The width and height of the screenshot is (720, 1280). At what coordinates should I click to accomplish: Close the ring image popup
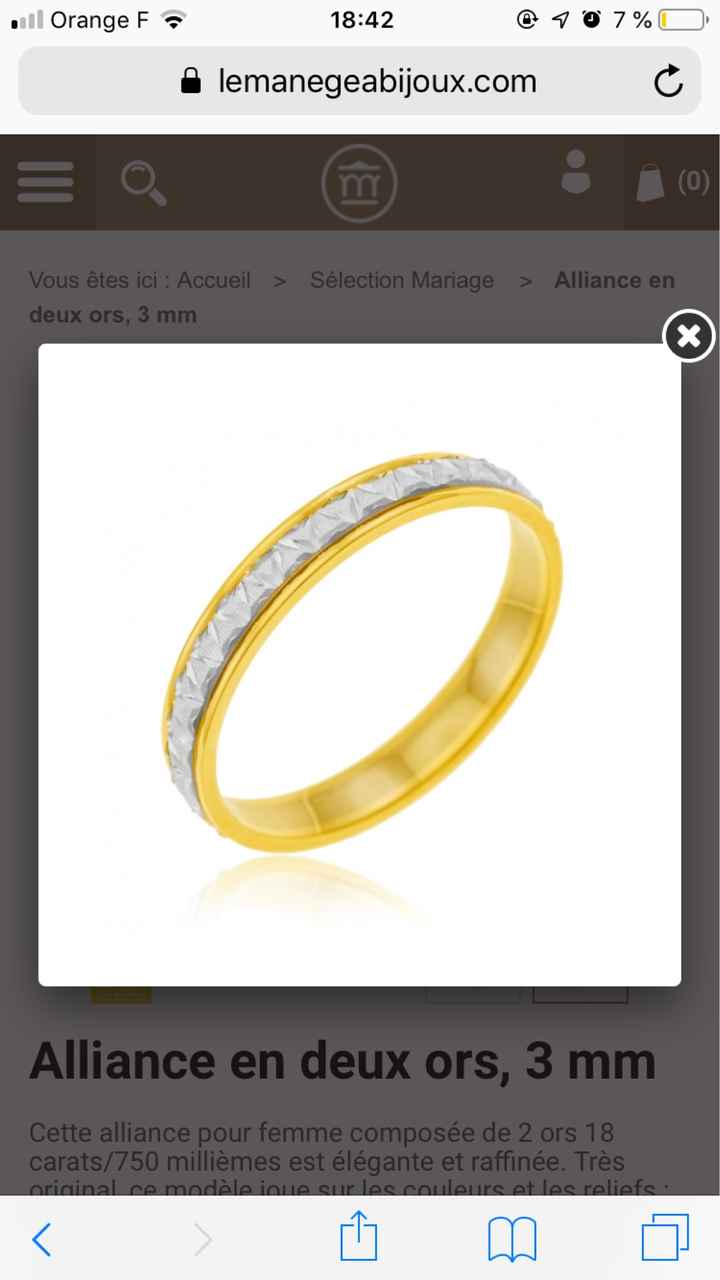tap(689, 336)
